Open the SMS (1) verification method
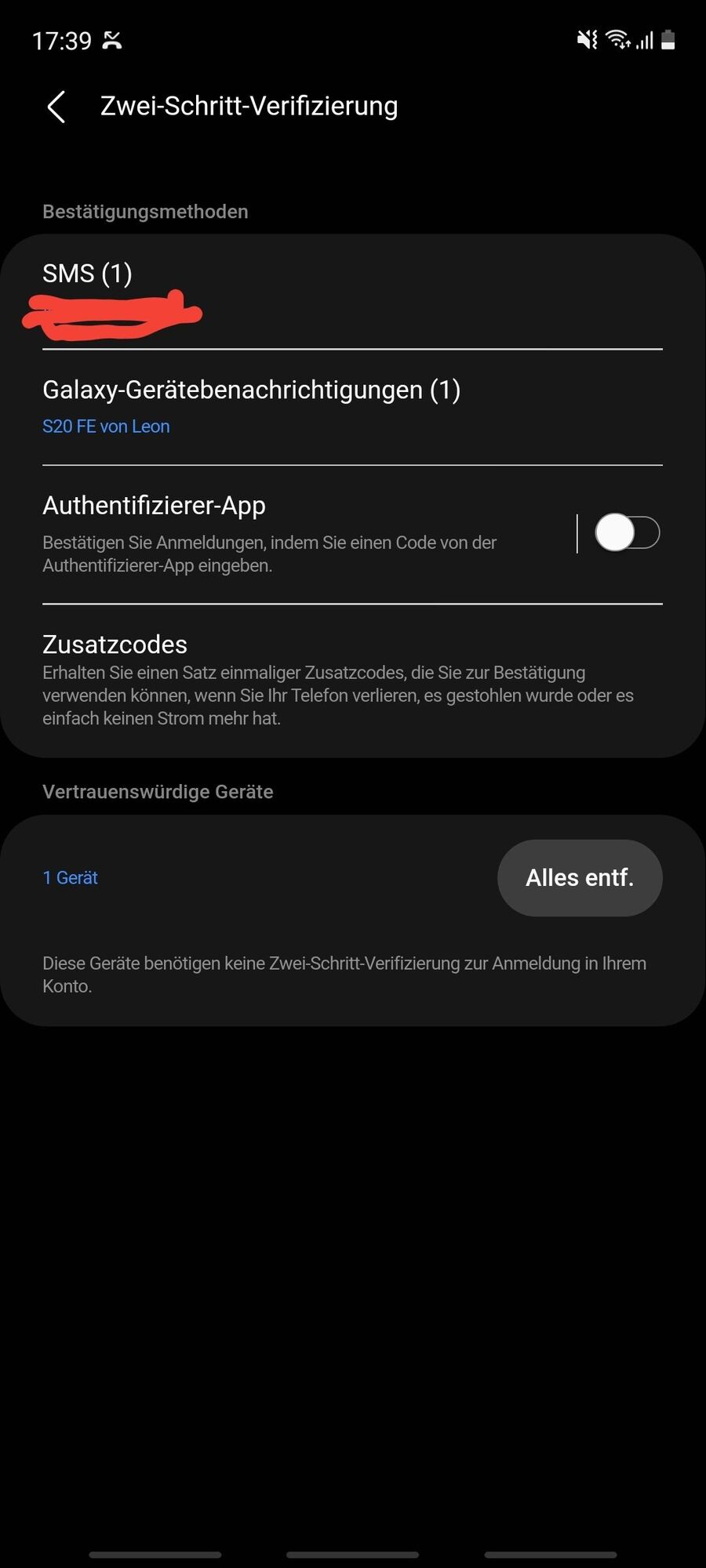The image size is (706, 1568). (88, 274)
